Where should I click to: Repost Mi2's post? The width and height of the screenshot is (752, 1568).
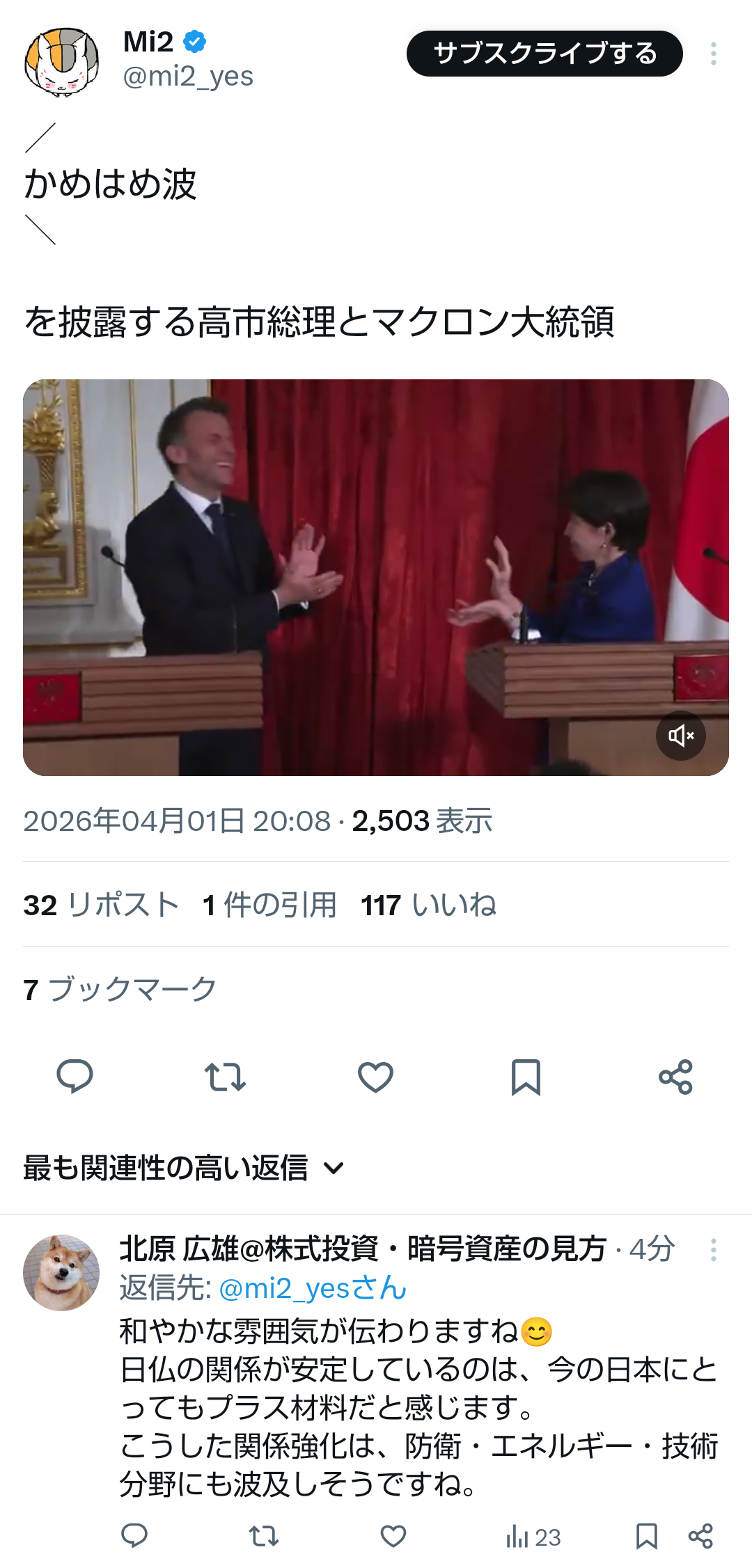click(x=225, y=1077)
